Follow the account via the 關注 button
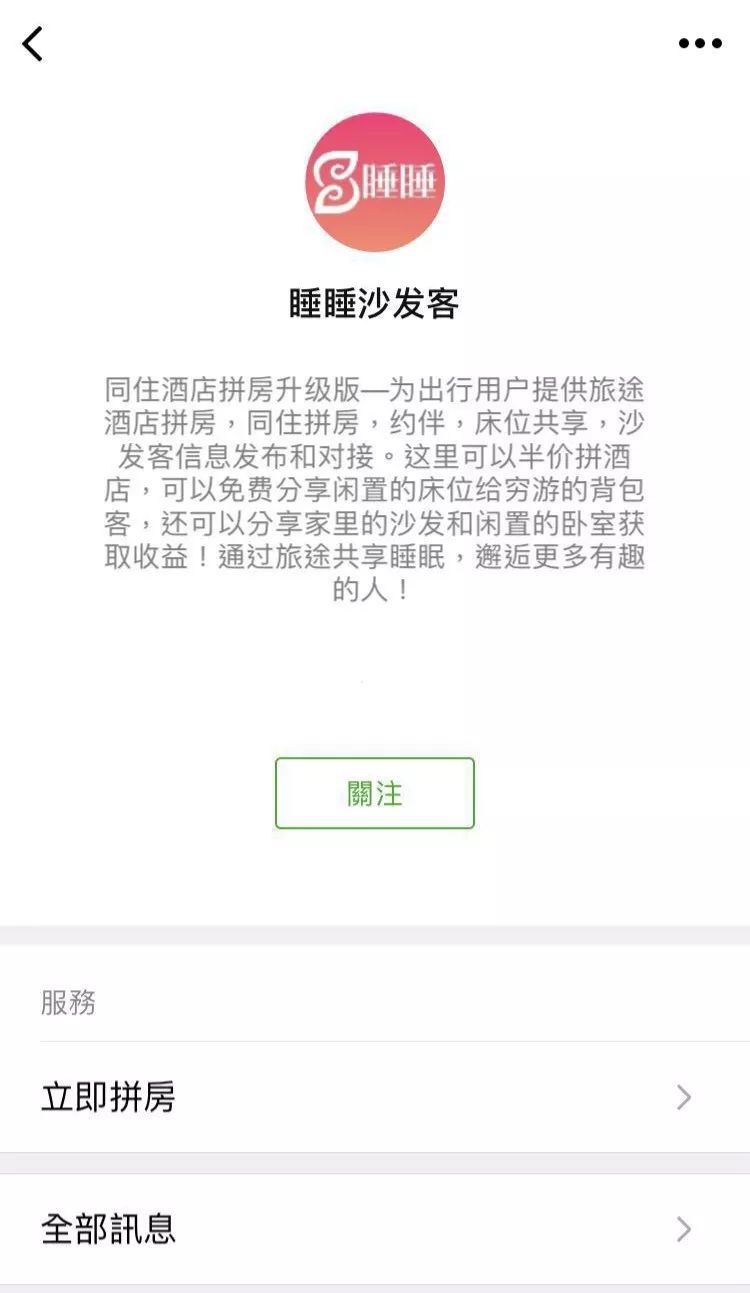The width and height of the screenshot is (750, 1293). (375, 793)
